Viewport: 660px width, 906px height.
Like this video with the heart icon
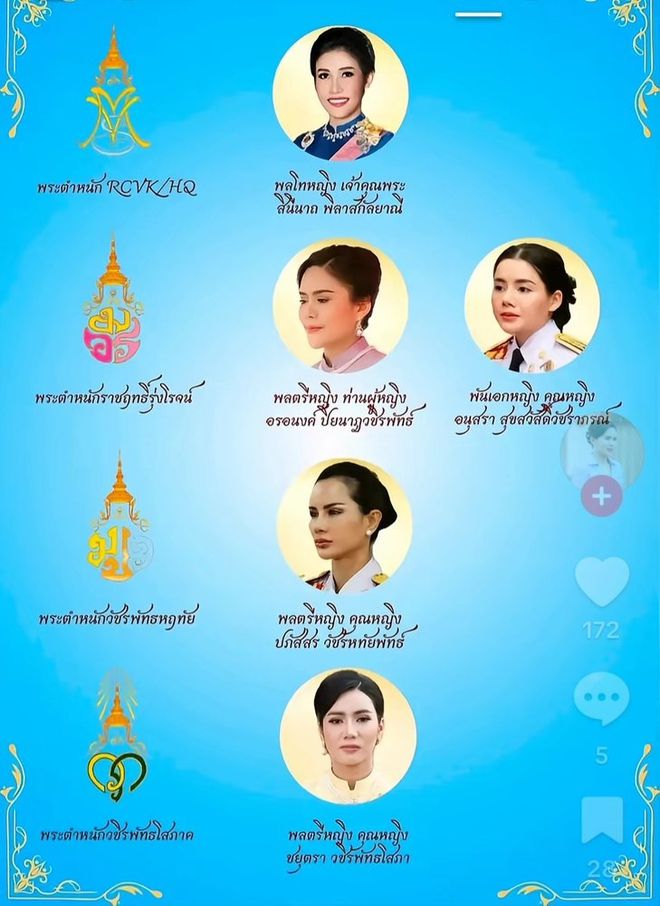click(602, 581)
